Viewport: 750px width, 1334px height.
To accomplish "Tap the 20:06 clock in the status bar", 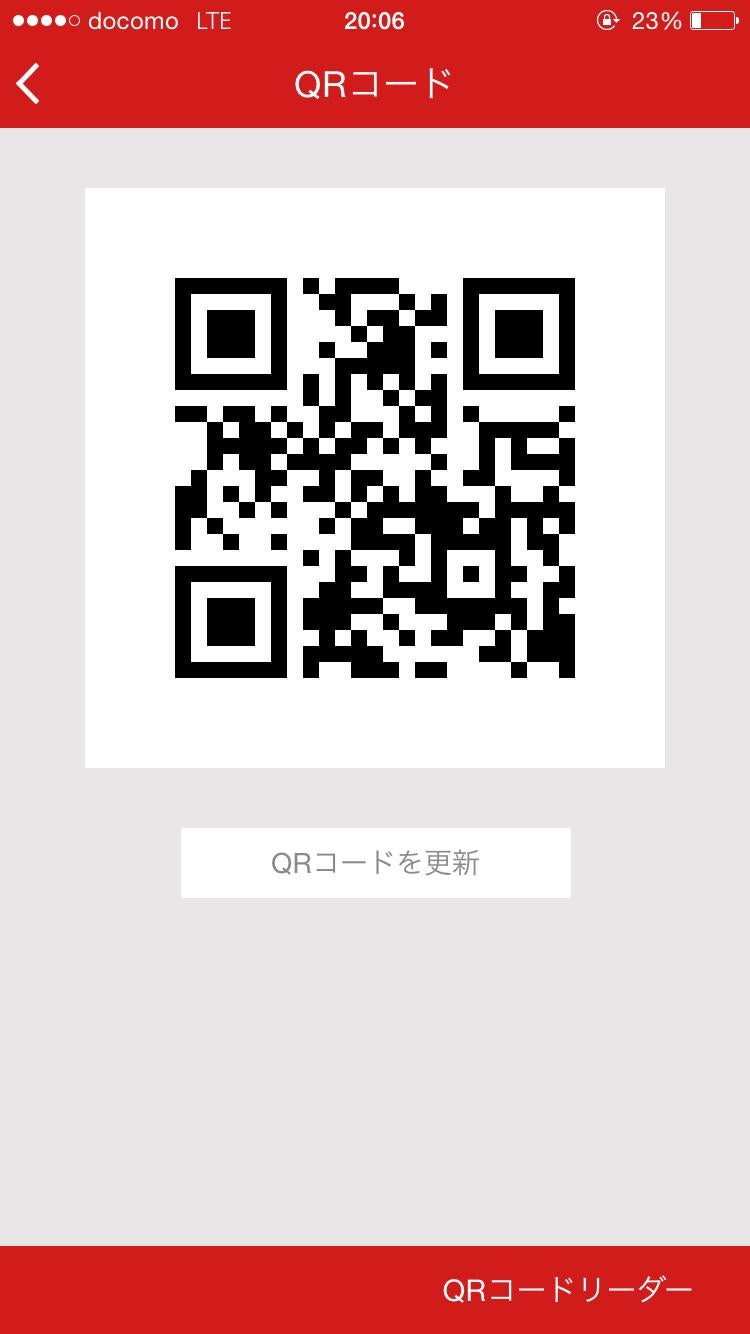I will (375, 20).
